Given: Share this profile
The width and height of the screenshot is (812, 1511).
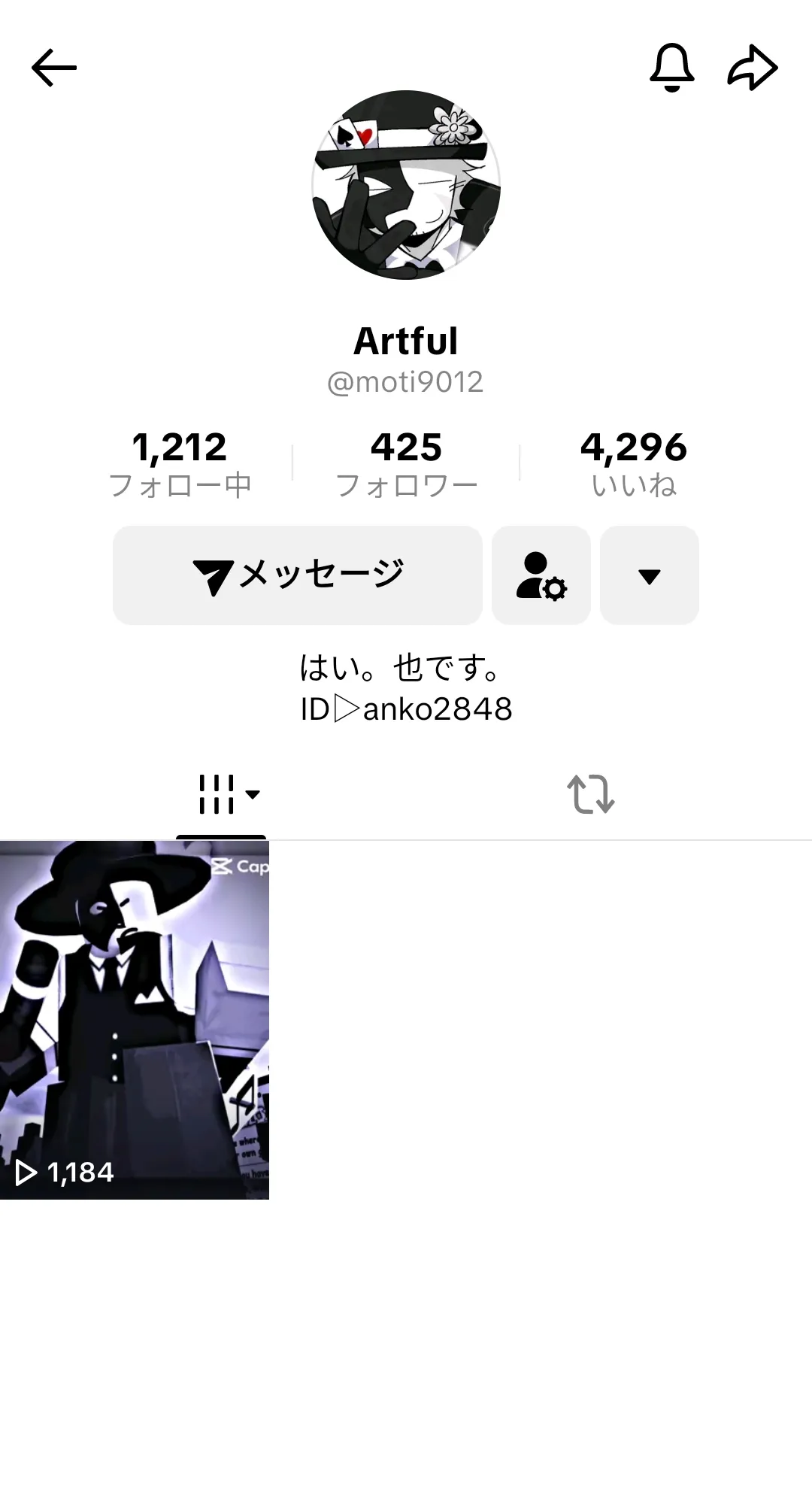Looking at the screenshot, I should point(752,68).
